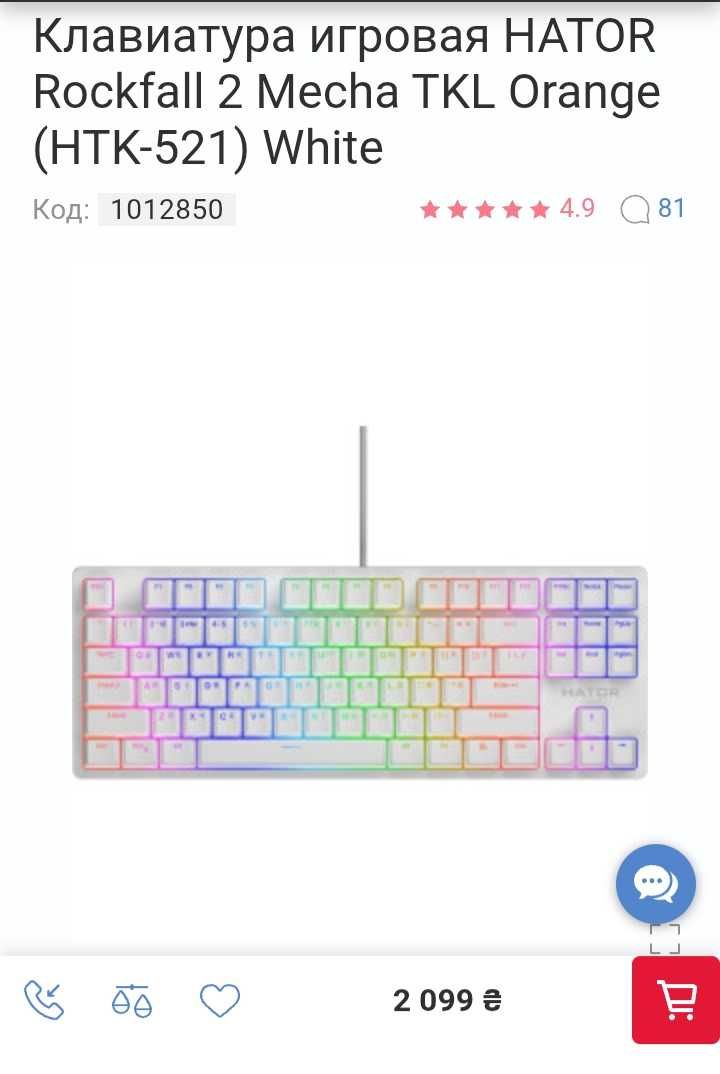Request a callback with the phone icon
720x1074 pixels.
[44, 1000]
